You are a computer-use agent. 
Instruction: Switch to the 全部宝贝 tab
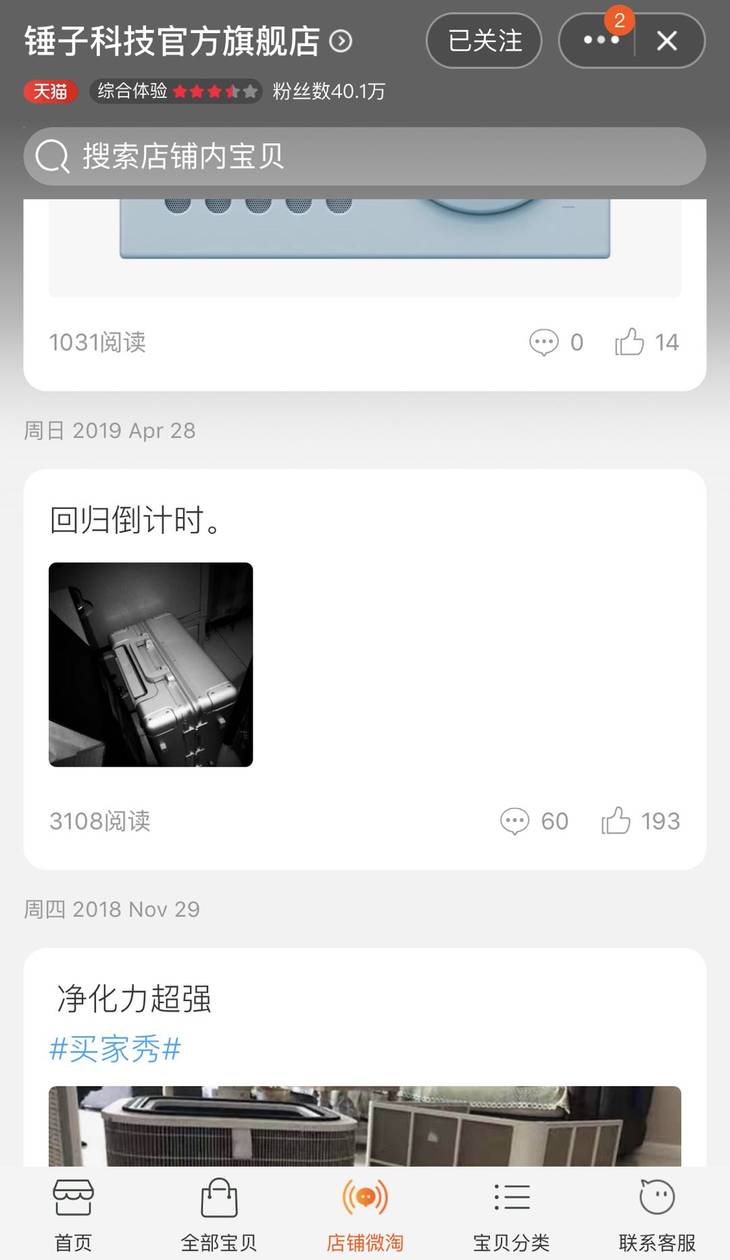(219, 1214)
